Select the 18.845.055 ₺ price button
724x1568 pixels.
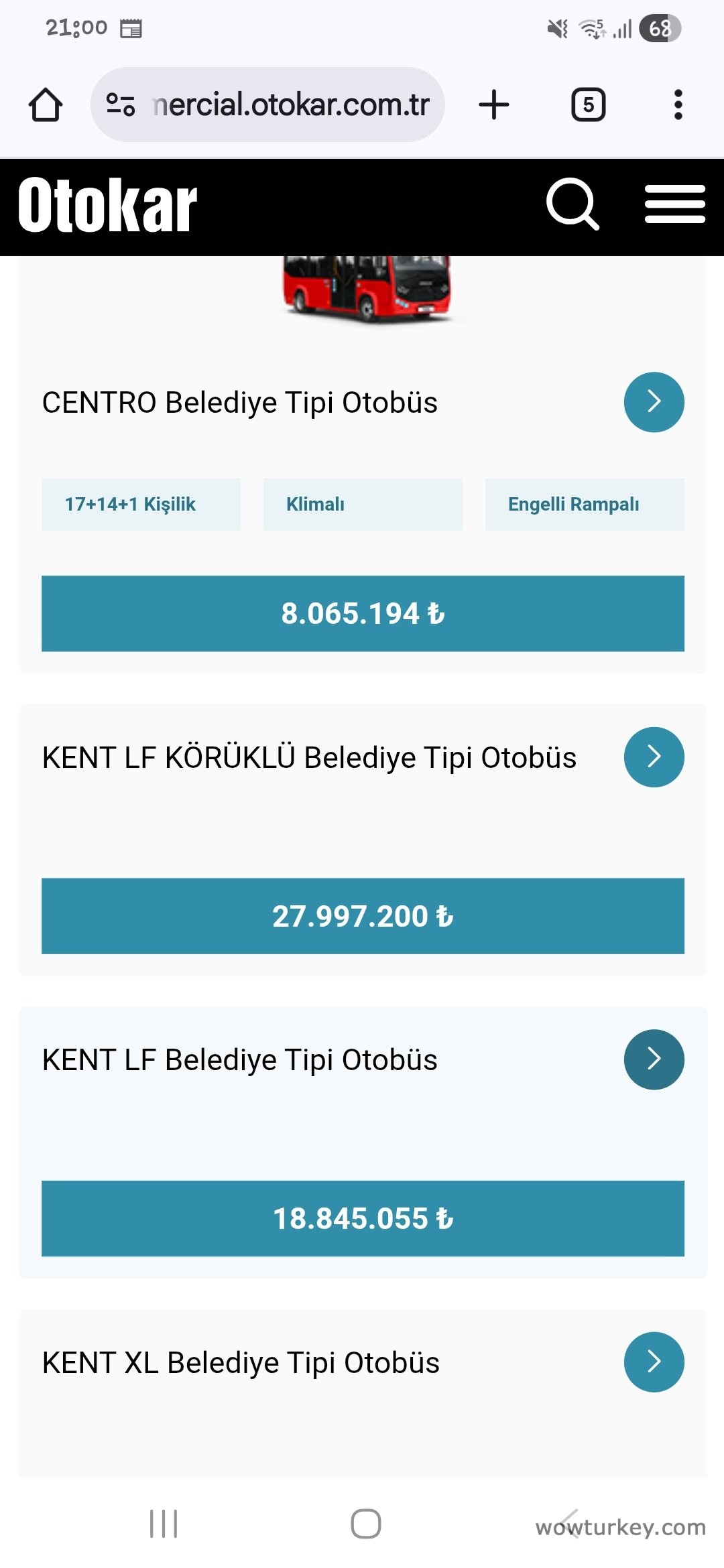point(363,1218)
